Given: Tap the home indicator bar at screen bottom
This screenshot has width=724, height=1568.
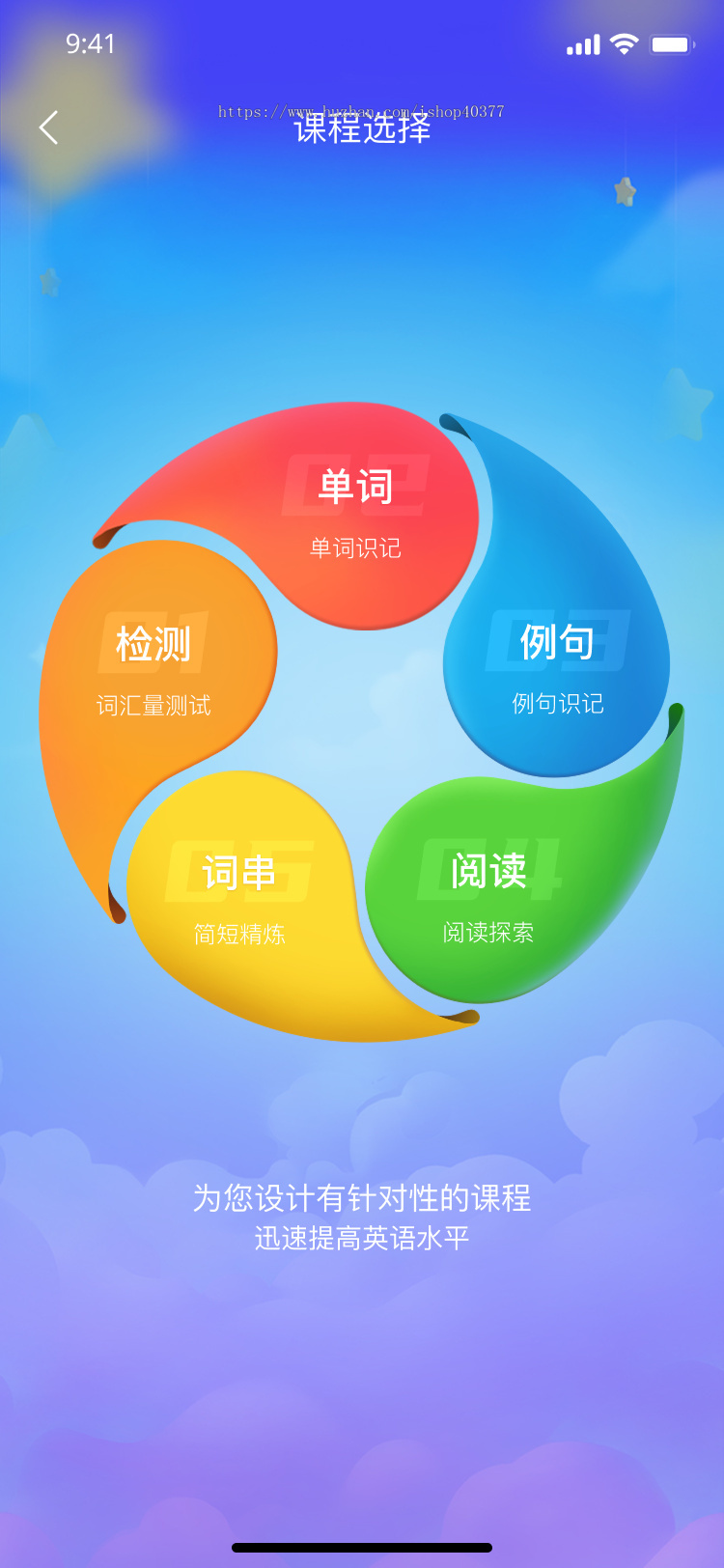Looking at the screenshot, I should [362, 1546].
